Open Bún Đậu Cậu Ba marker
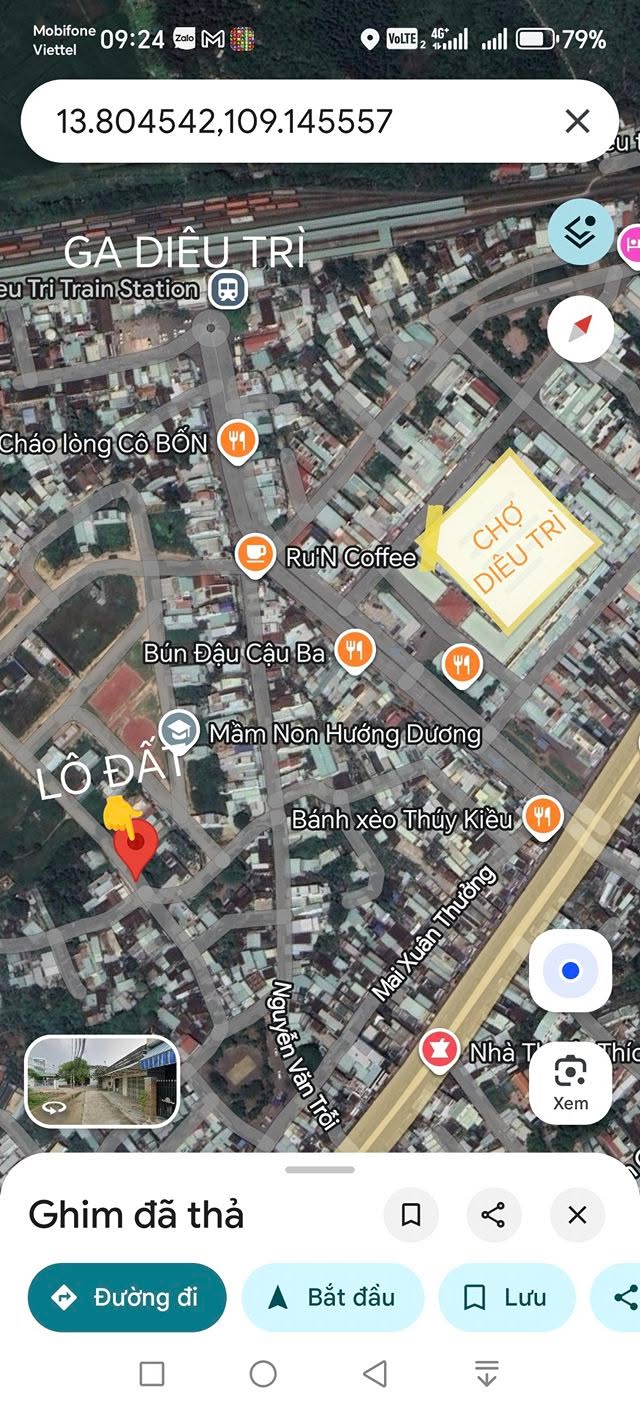Viewport: 640px width, 1408px height. coord(354,651)
